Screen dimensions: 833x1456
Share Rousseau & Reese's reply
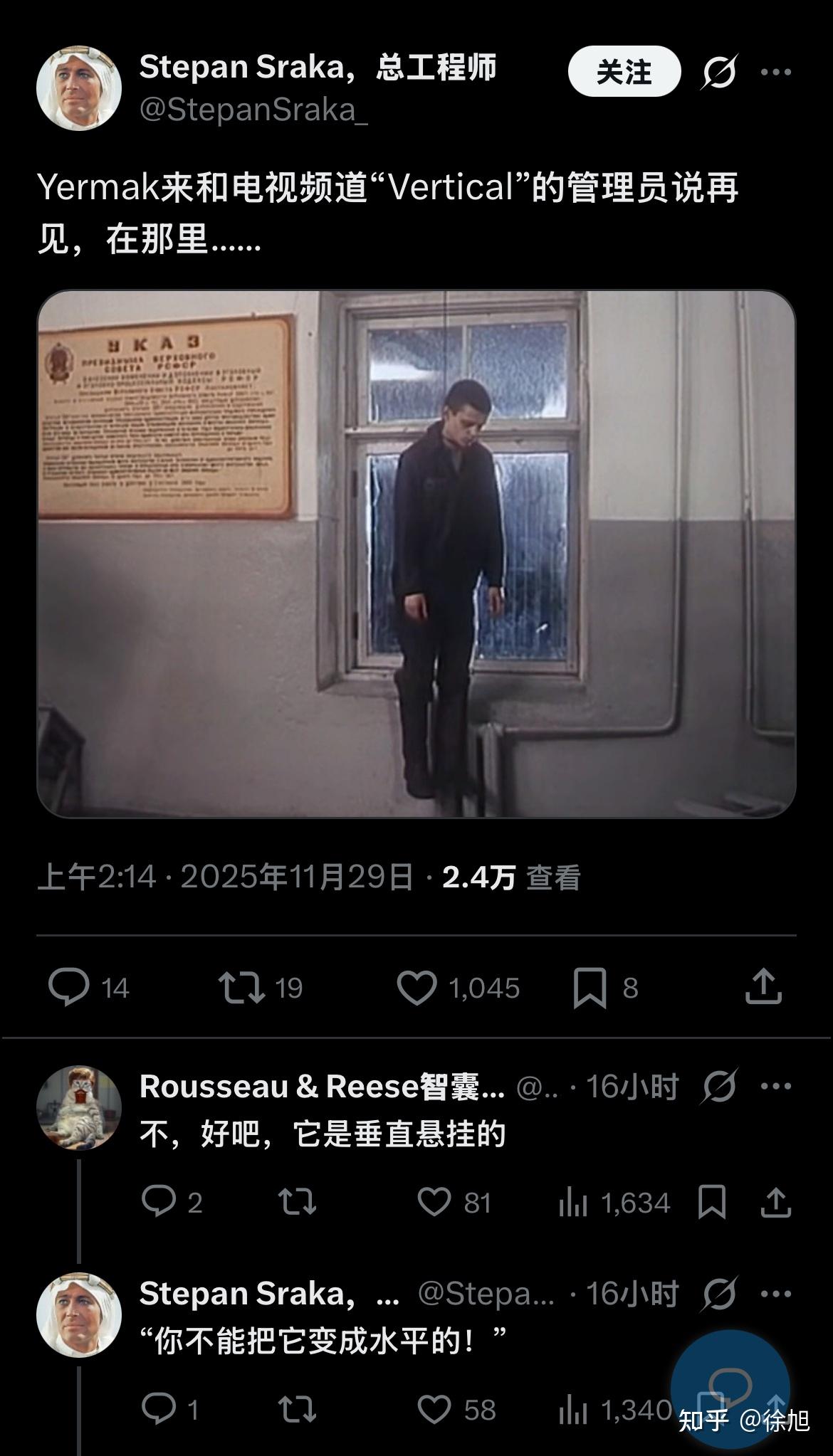coord(776,1201)
